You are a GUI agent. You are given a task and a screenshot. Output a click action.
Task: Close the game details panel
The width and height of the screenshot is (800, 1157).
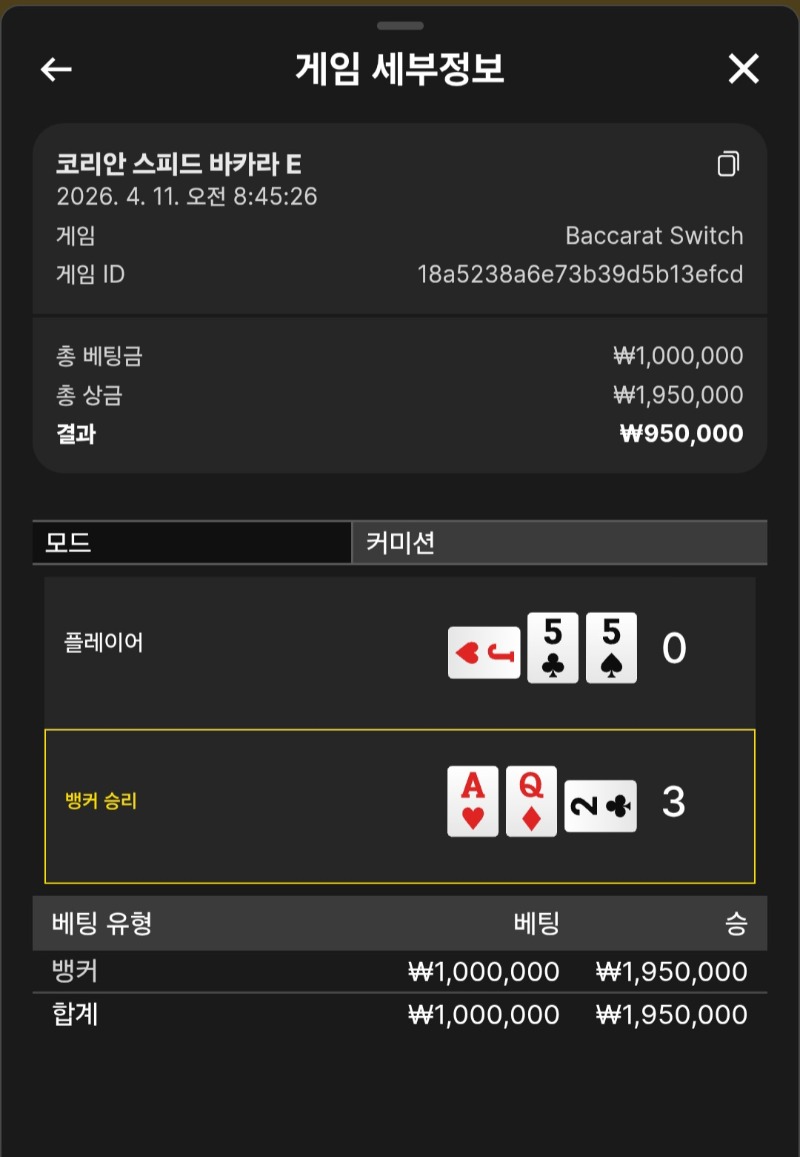point(743,69)
